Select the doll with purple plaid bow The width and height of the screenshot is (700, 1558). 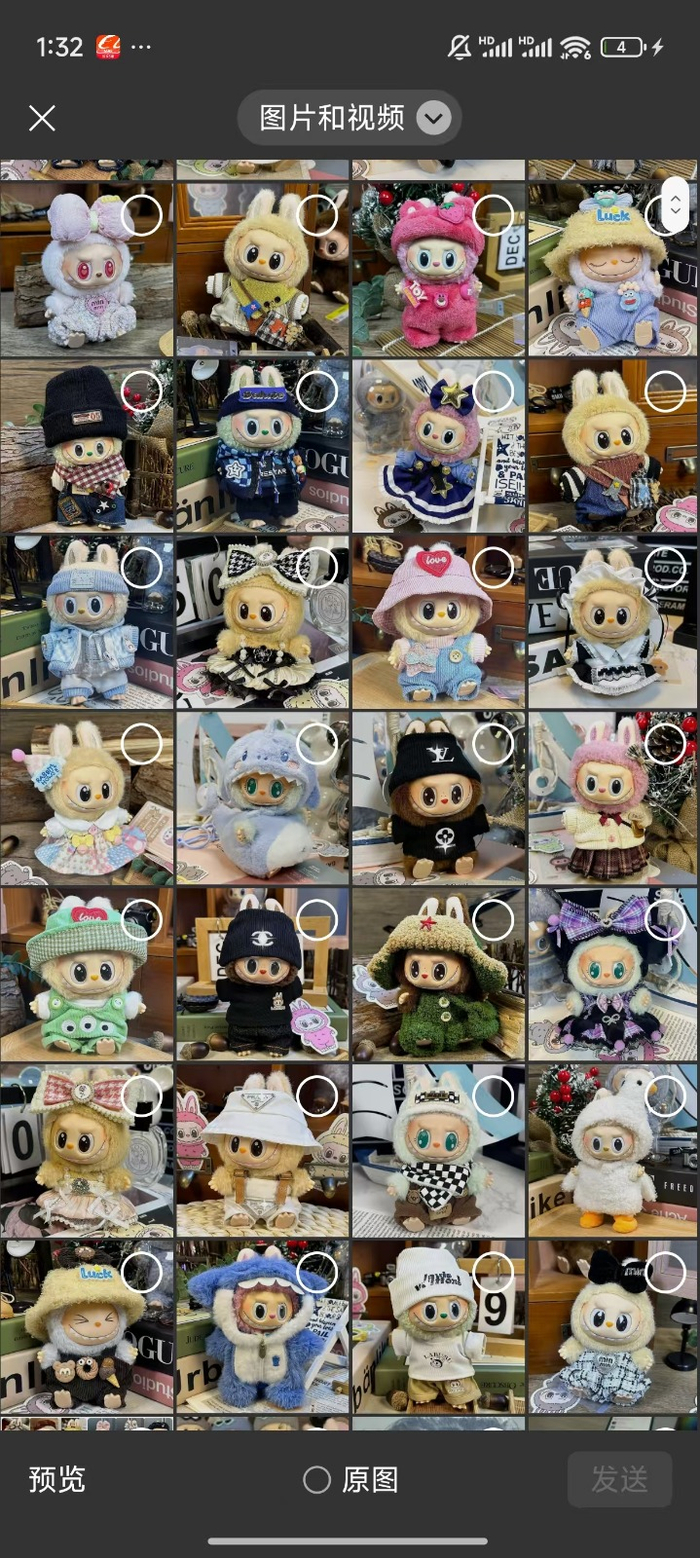665,920
